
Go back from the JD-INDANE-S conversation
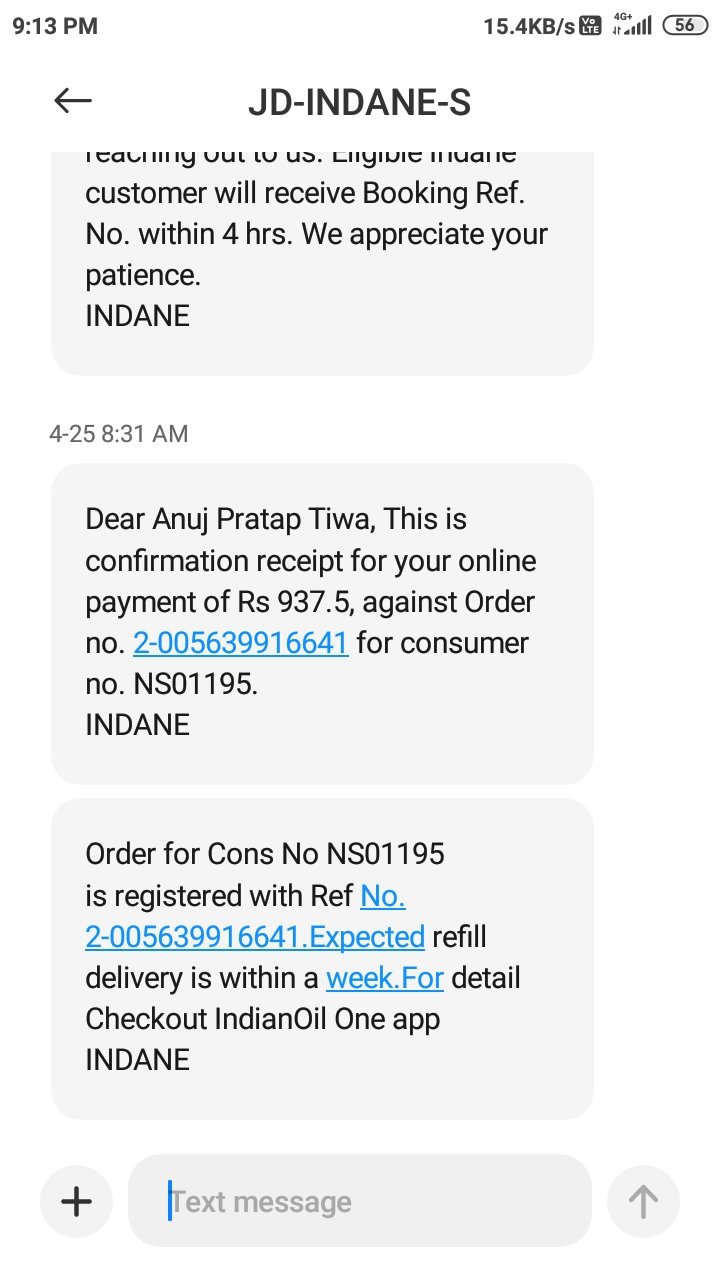pyautogui.click(x=73, y=100)
